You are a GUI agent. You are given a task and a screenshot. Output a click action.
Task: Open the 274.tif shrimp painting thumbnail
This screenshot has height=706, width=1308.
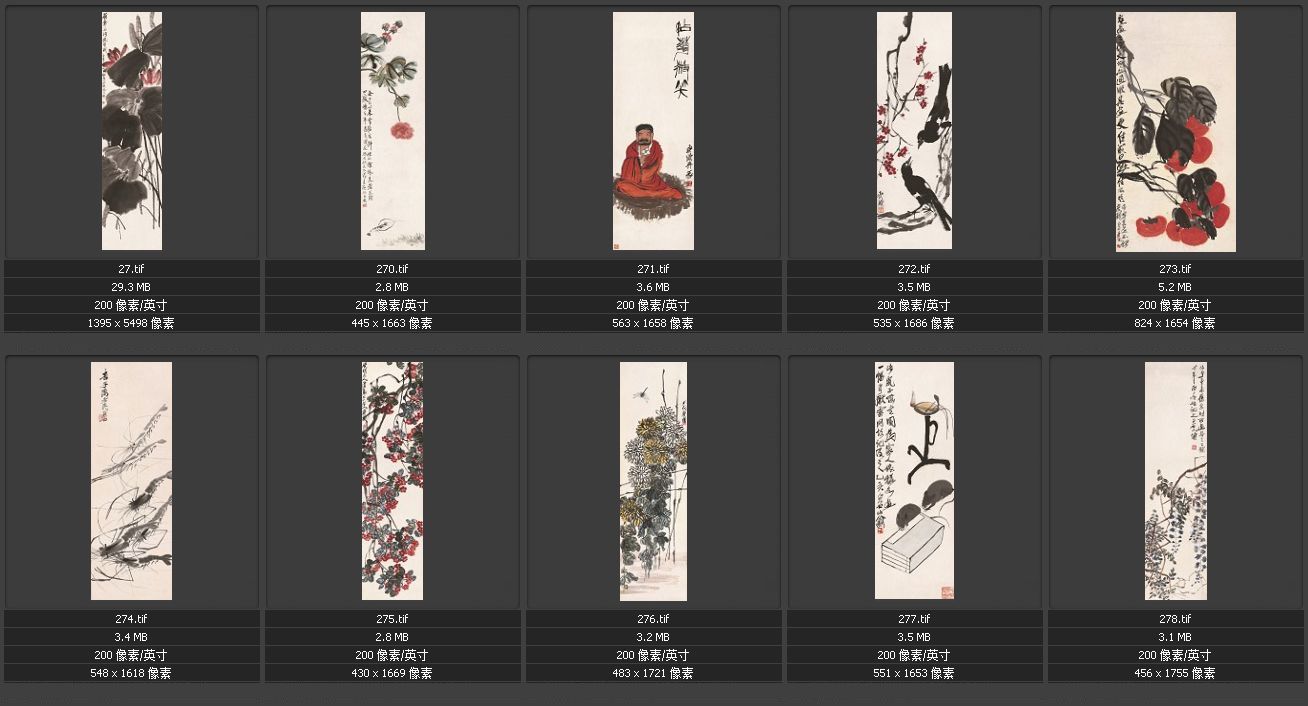coord(132,481)
